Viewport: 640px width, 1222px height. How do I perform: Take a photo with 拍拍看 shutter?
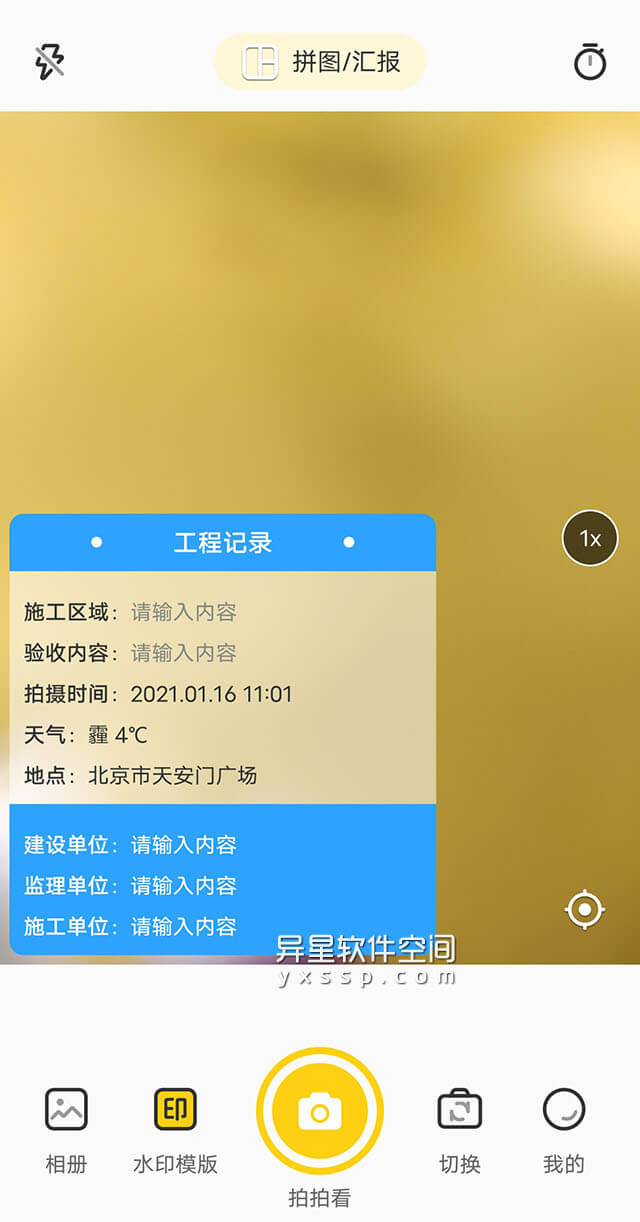[x=320, y=1111]
